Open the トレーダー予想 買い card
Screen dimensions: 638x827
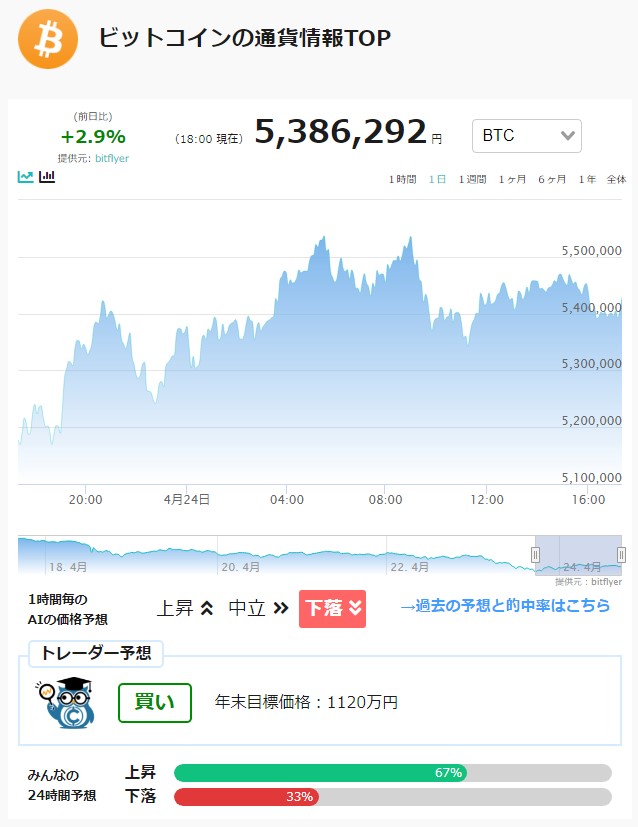(320, 700)
